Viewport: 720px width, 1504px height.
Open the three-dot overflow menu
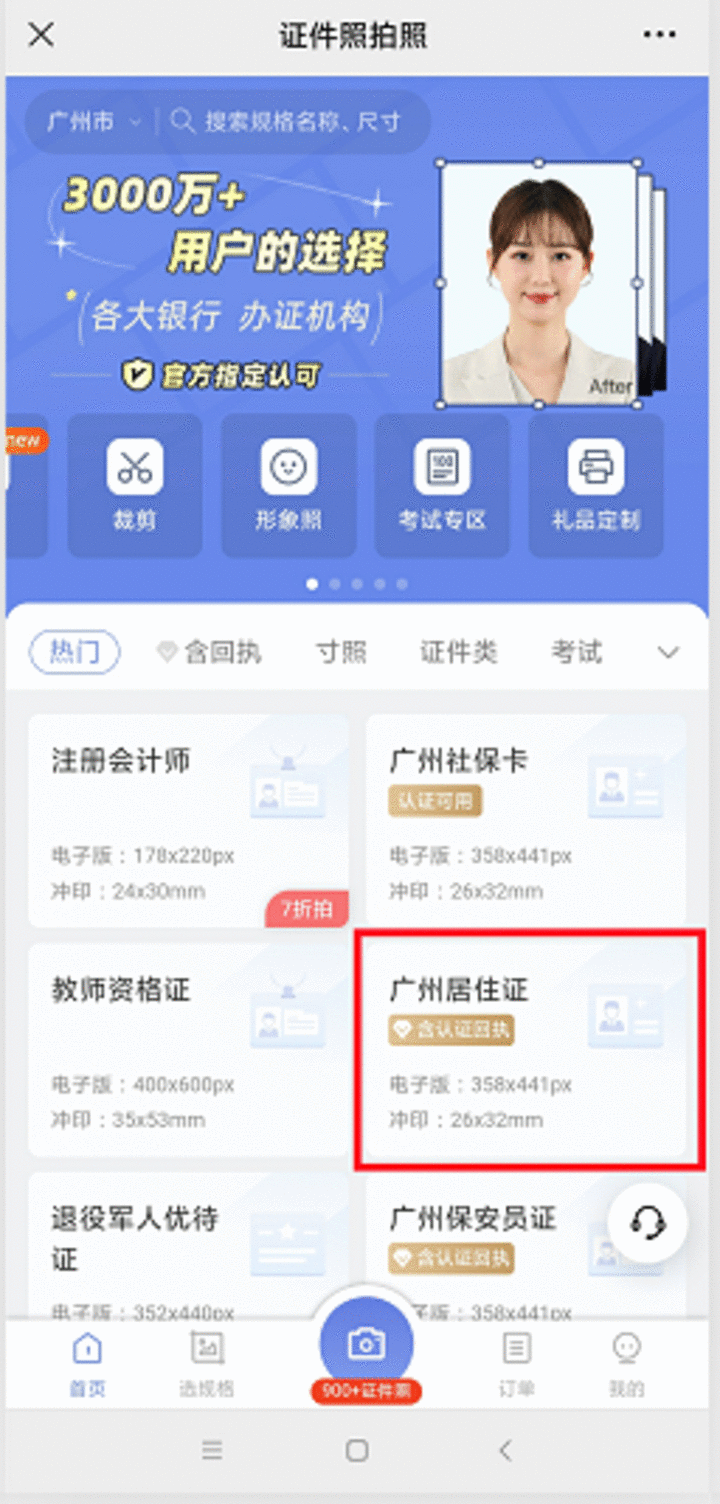659,35
